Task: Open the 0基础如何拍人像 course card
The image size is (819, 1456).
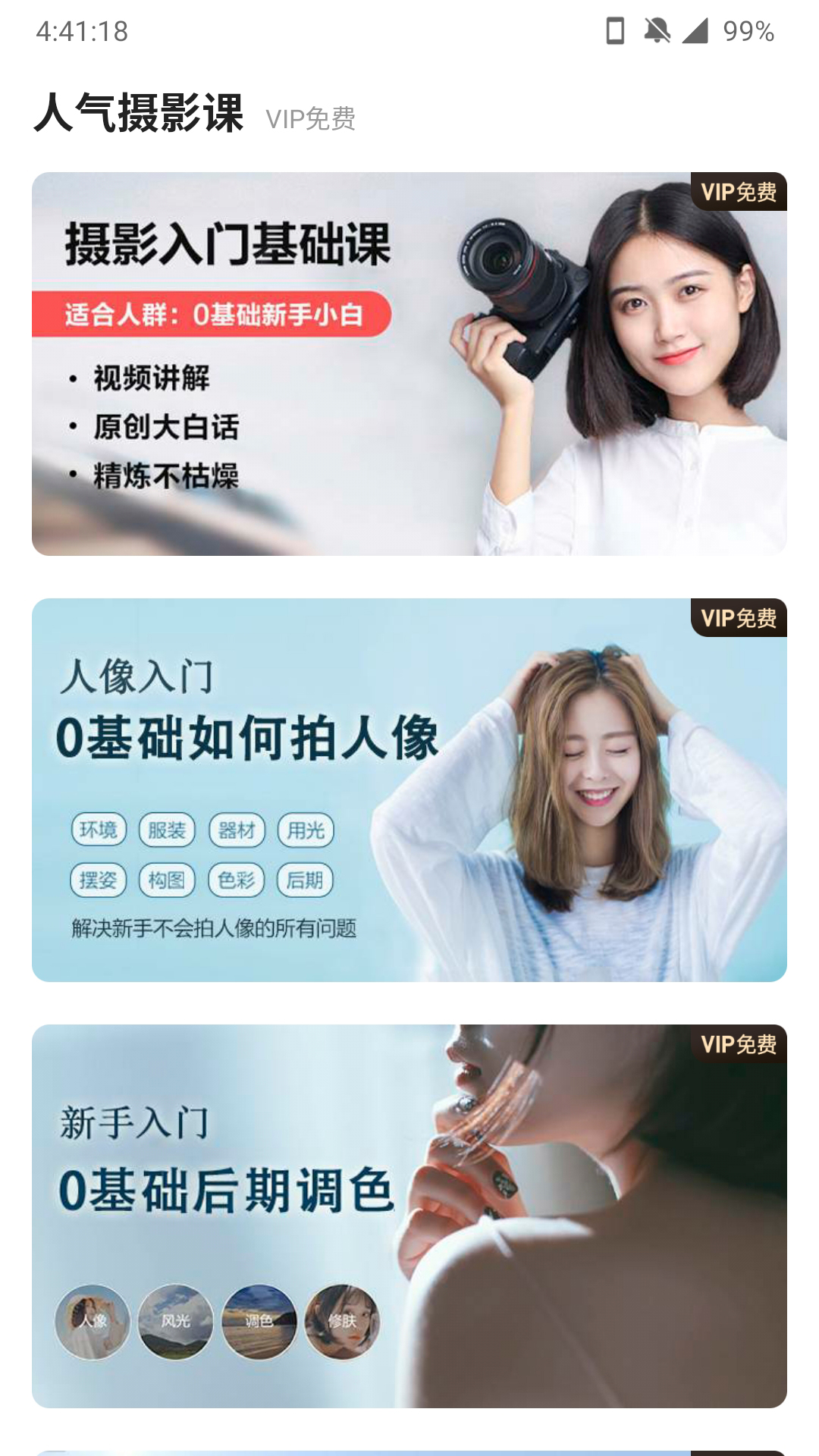Action: 409,790
